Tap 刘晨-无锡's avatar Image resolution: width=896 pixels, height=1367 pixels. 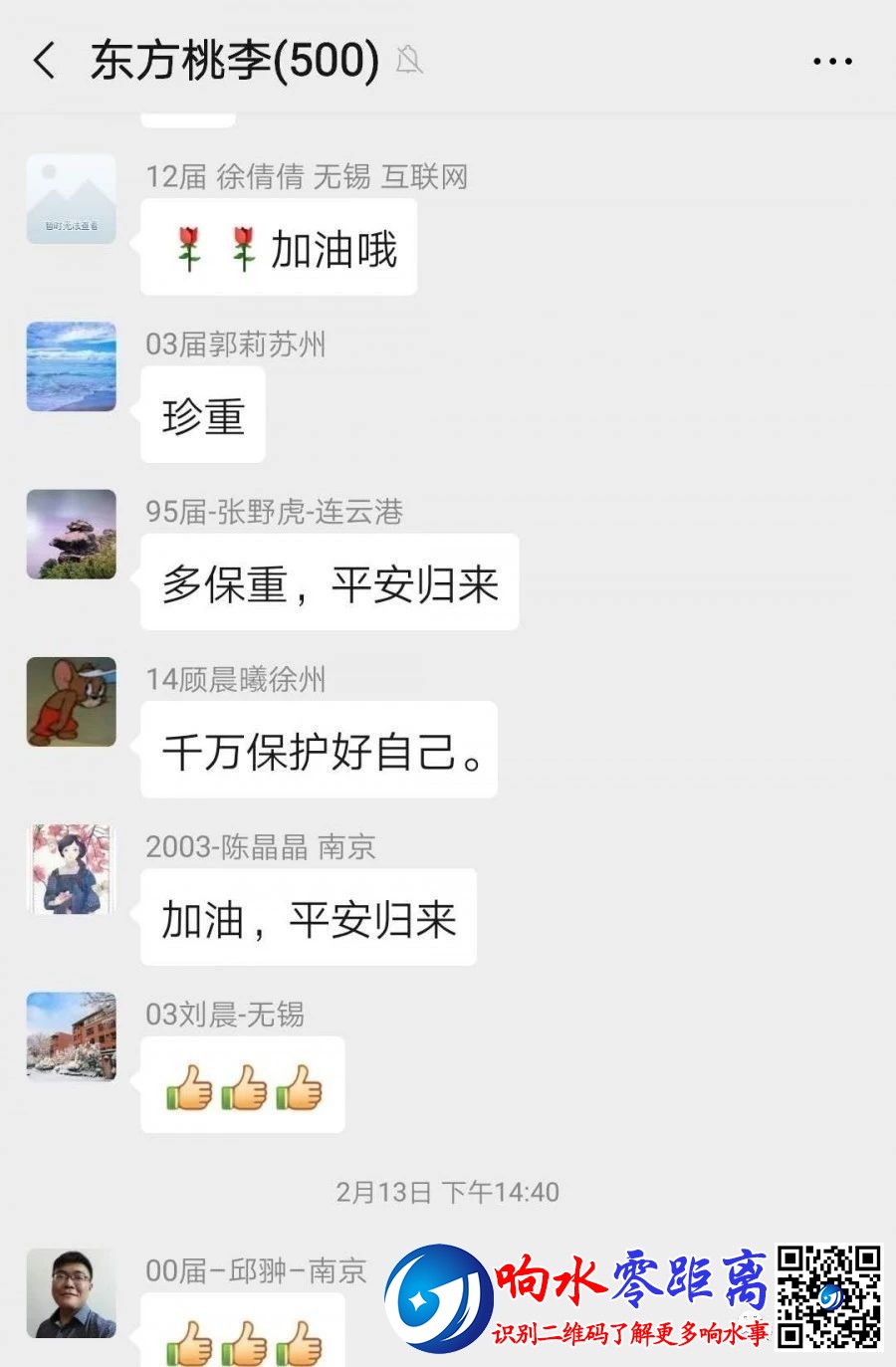coord(71,1036)
